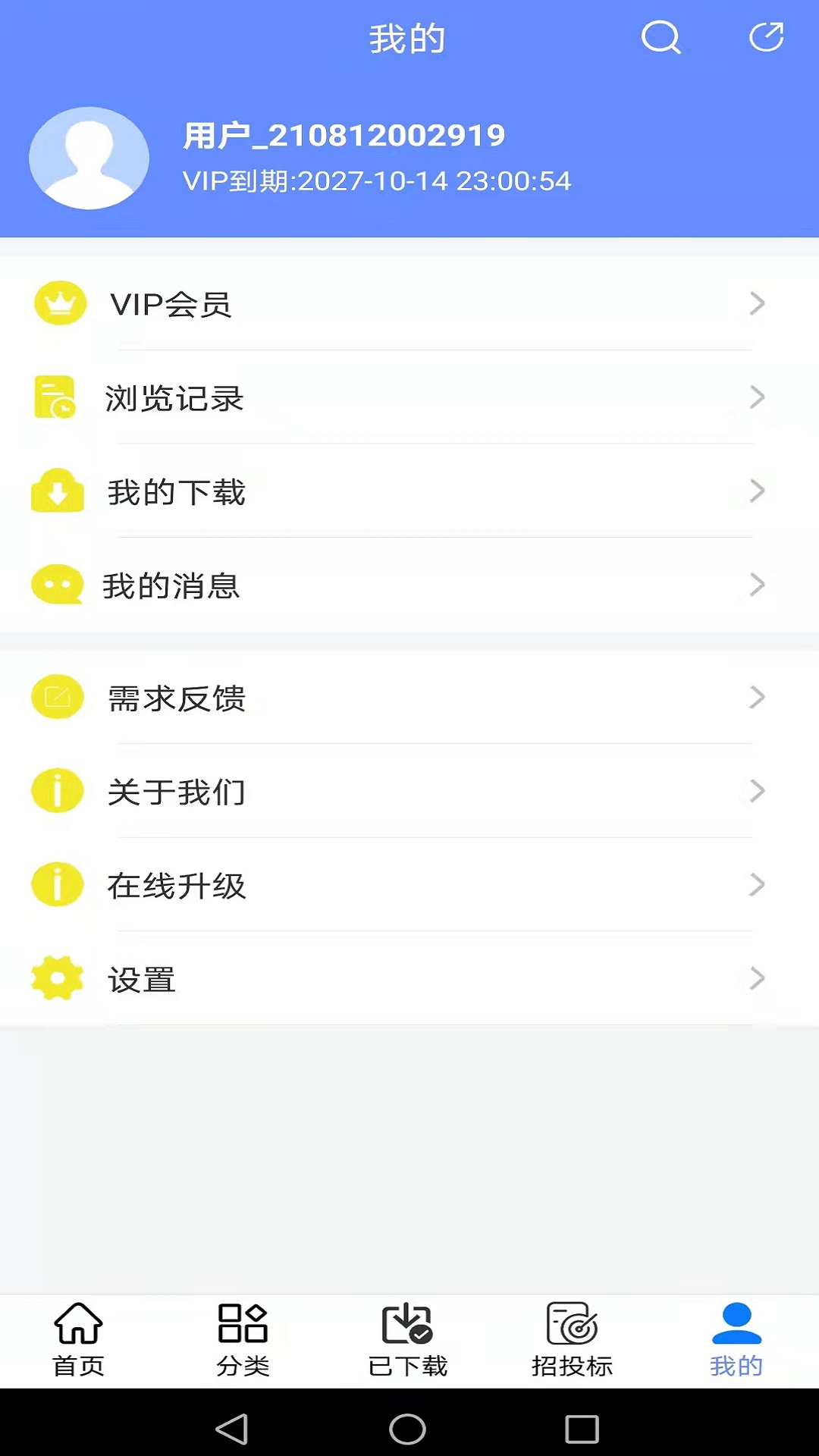
Task: Open 关于我们 about page
Action: 409,792
